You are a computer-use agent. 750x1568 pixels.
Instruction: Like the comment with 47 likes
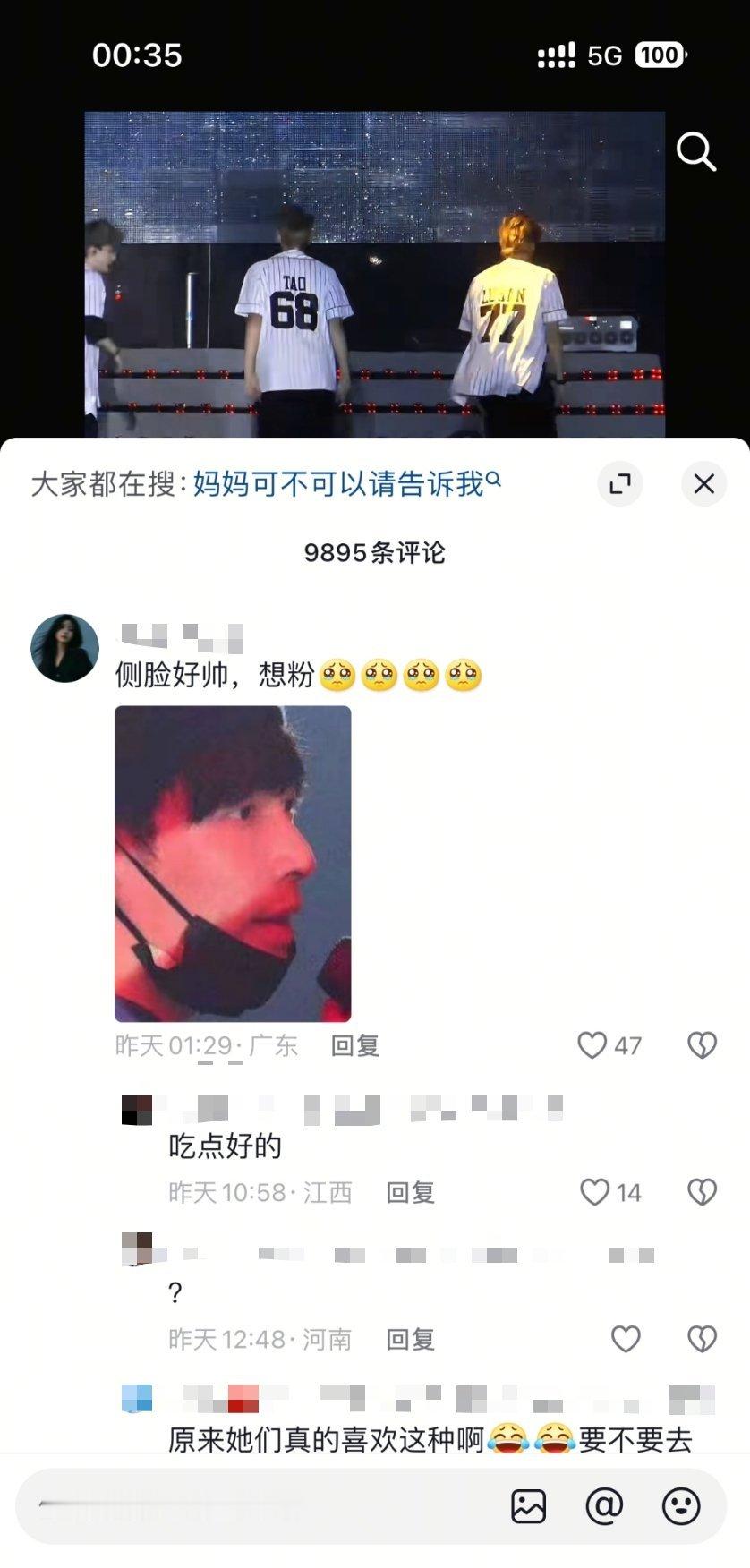pyautogui.click(x=592, y=1045)
